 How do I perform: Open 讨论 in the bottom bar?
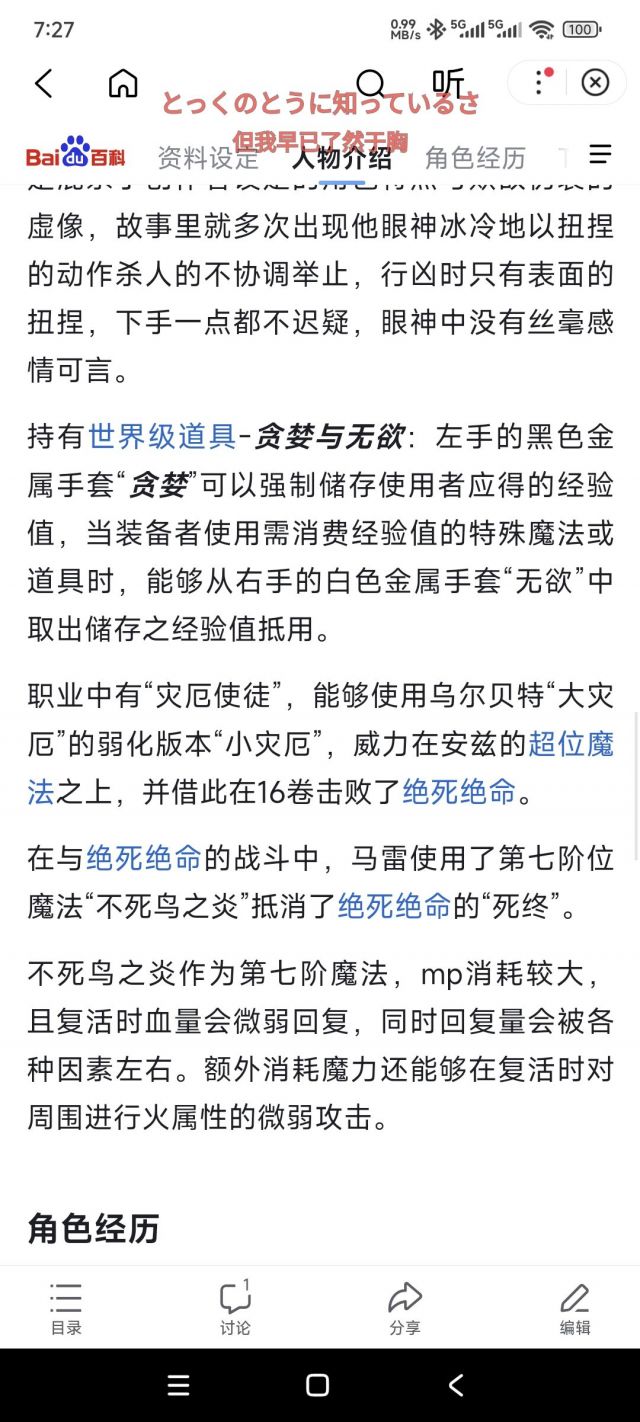tap(236, 1308)
